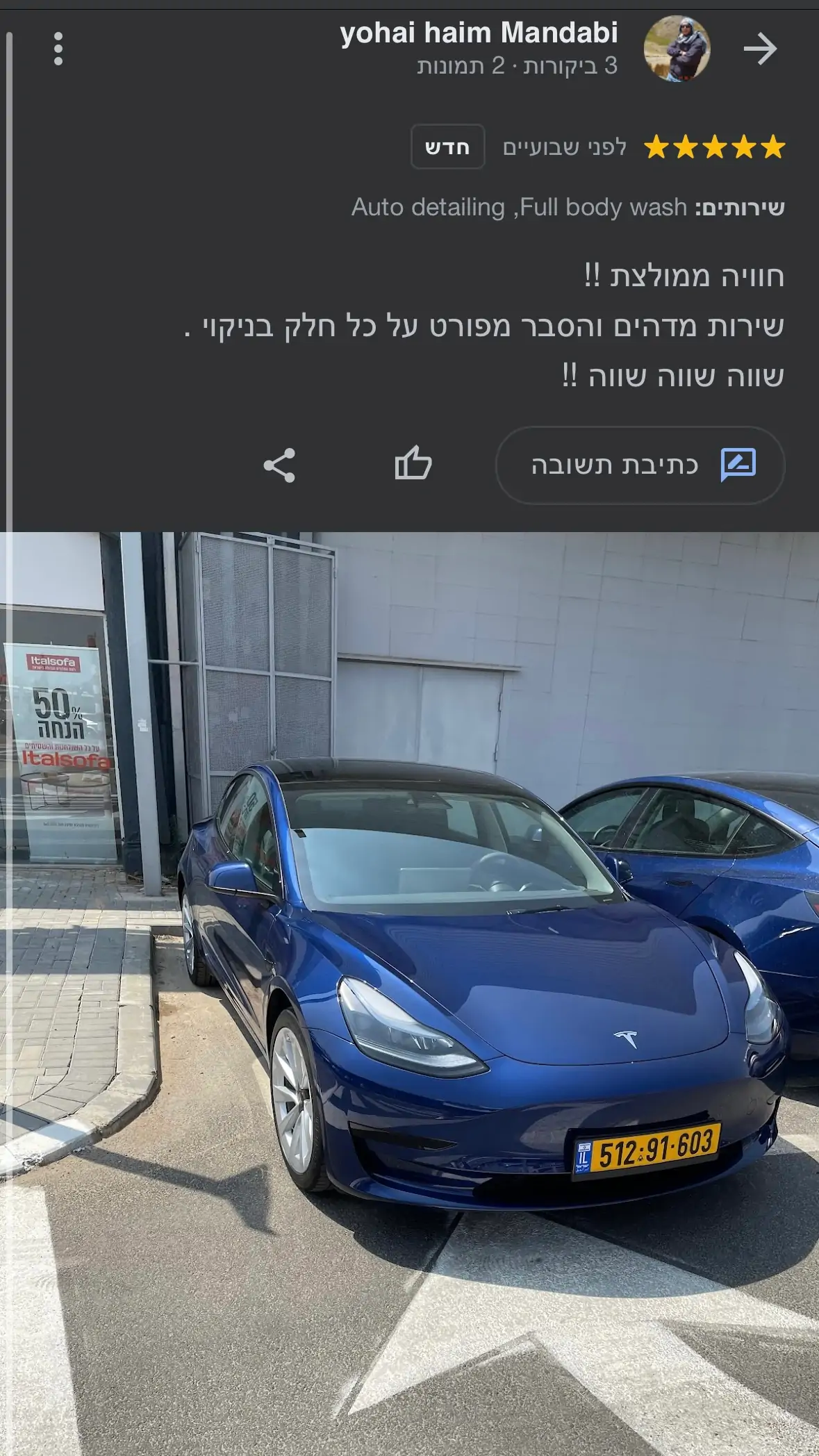Open yohai haim Mandabi's profile picture
Image resolution: width=819 pixels, height=1456 pixels.
(x=677, y=49)
